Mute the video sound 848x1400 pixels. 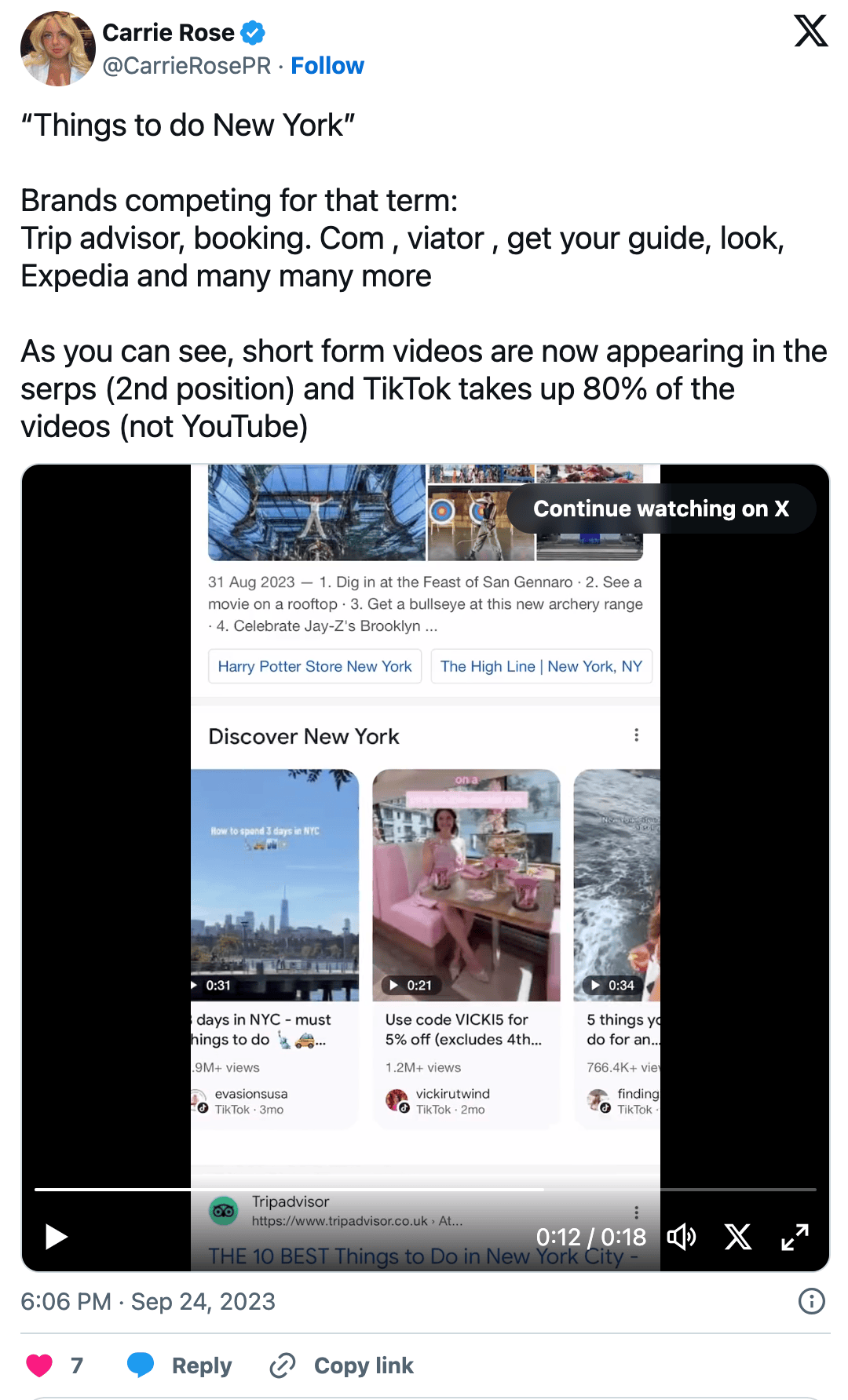pos(682,1237)
